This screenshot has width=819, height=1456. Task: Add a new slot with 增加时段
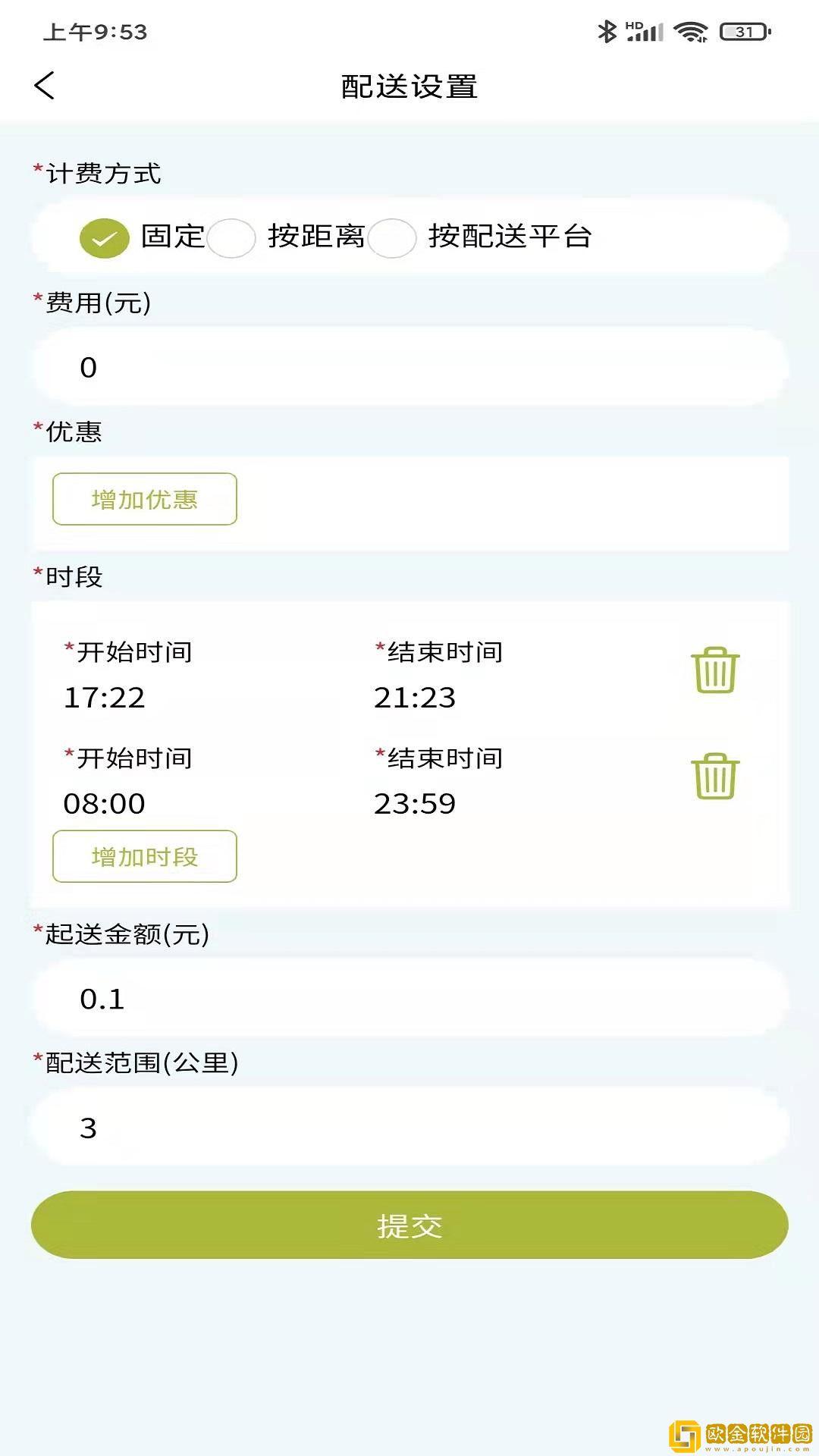tap(145, 856)
